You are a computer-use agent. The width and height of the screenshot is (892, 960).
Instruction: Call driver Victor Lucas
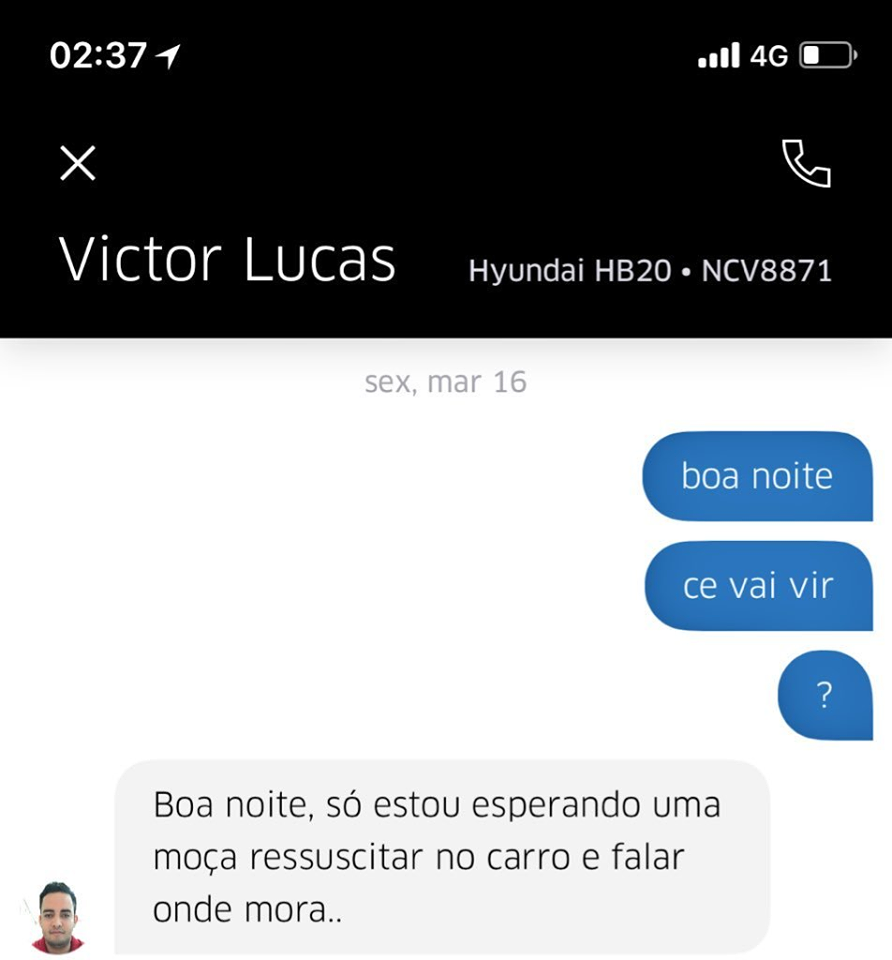tap(805, 164)
